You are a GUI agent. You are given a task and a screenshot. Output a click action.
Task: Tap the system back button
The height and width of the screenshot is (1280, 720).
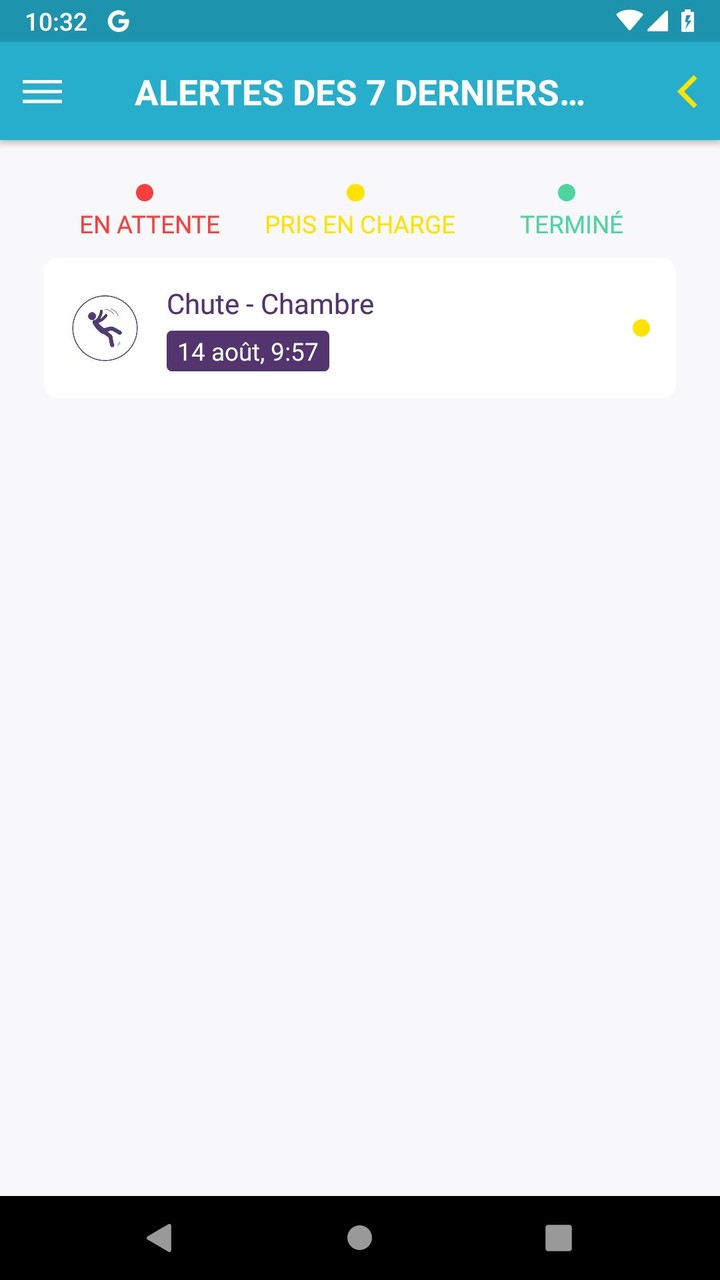pos(160,1238)
